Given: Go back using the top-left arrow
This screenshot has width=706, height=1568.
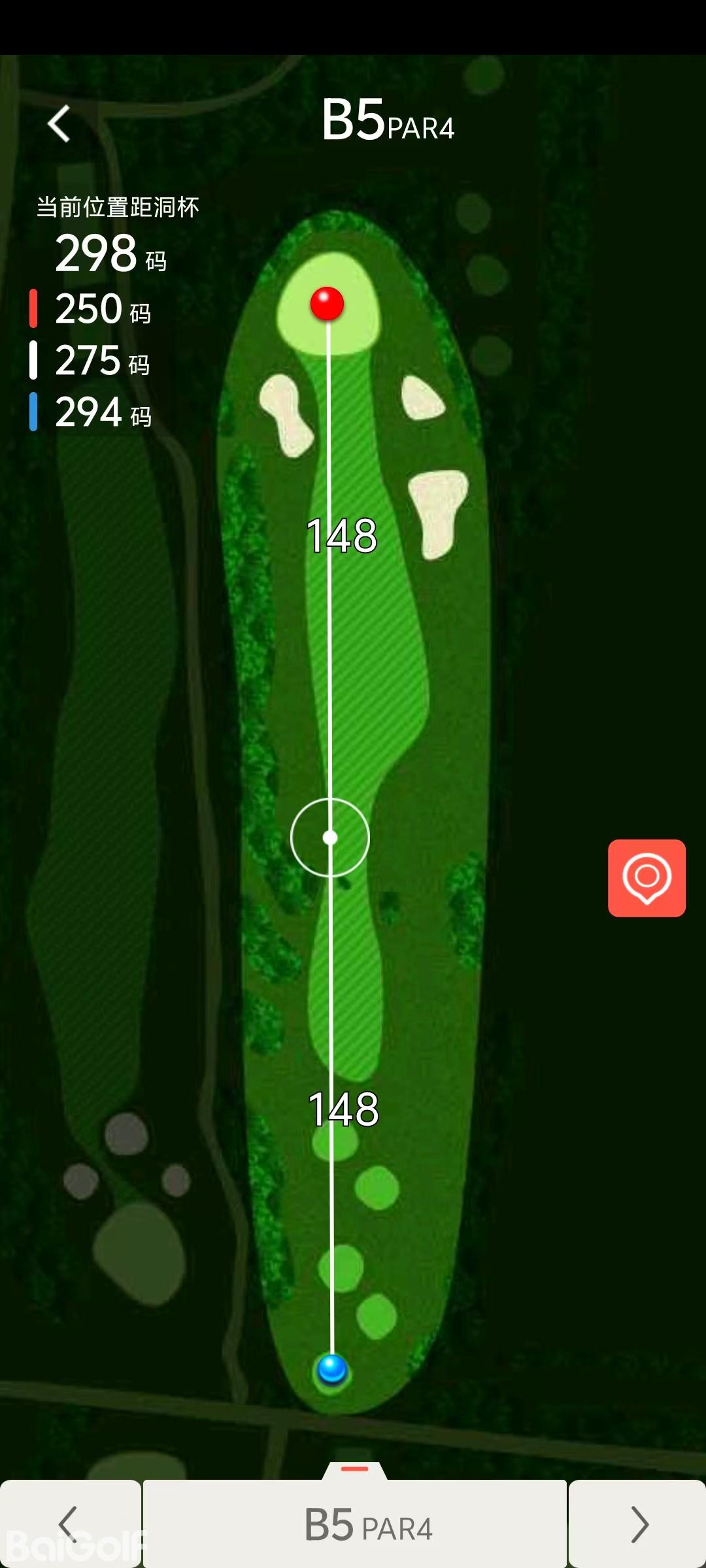Looking at the screenshot, I should tap(59, 123).
